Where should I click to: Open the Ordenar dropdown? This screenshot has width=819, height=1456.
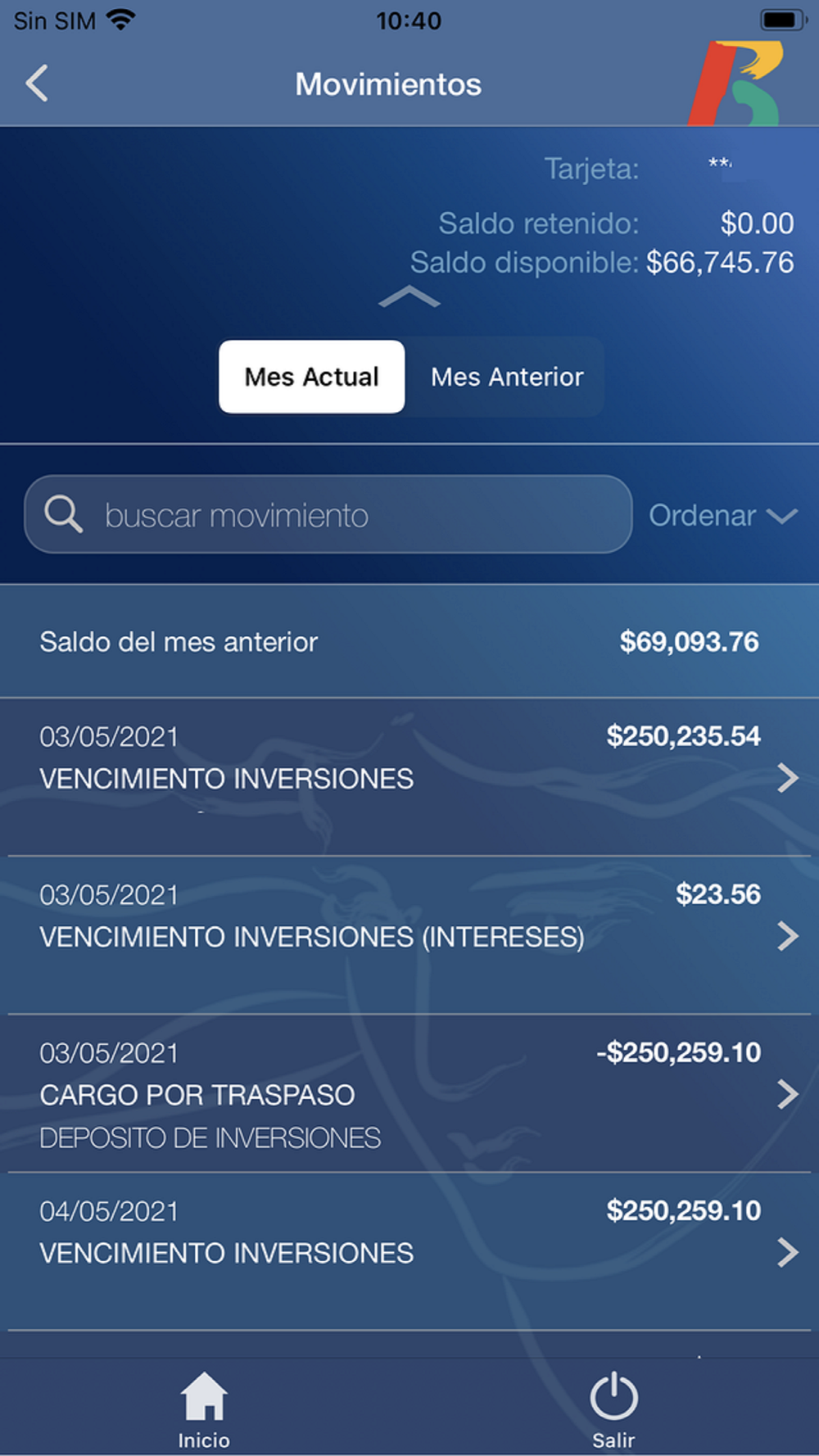pyautogui.click(x=722, y=515)
